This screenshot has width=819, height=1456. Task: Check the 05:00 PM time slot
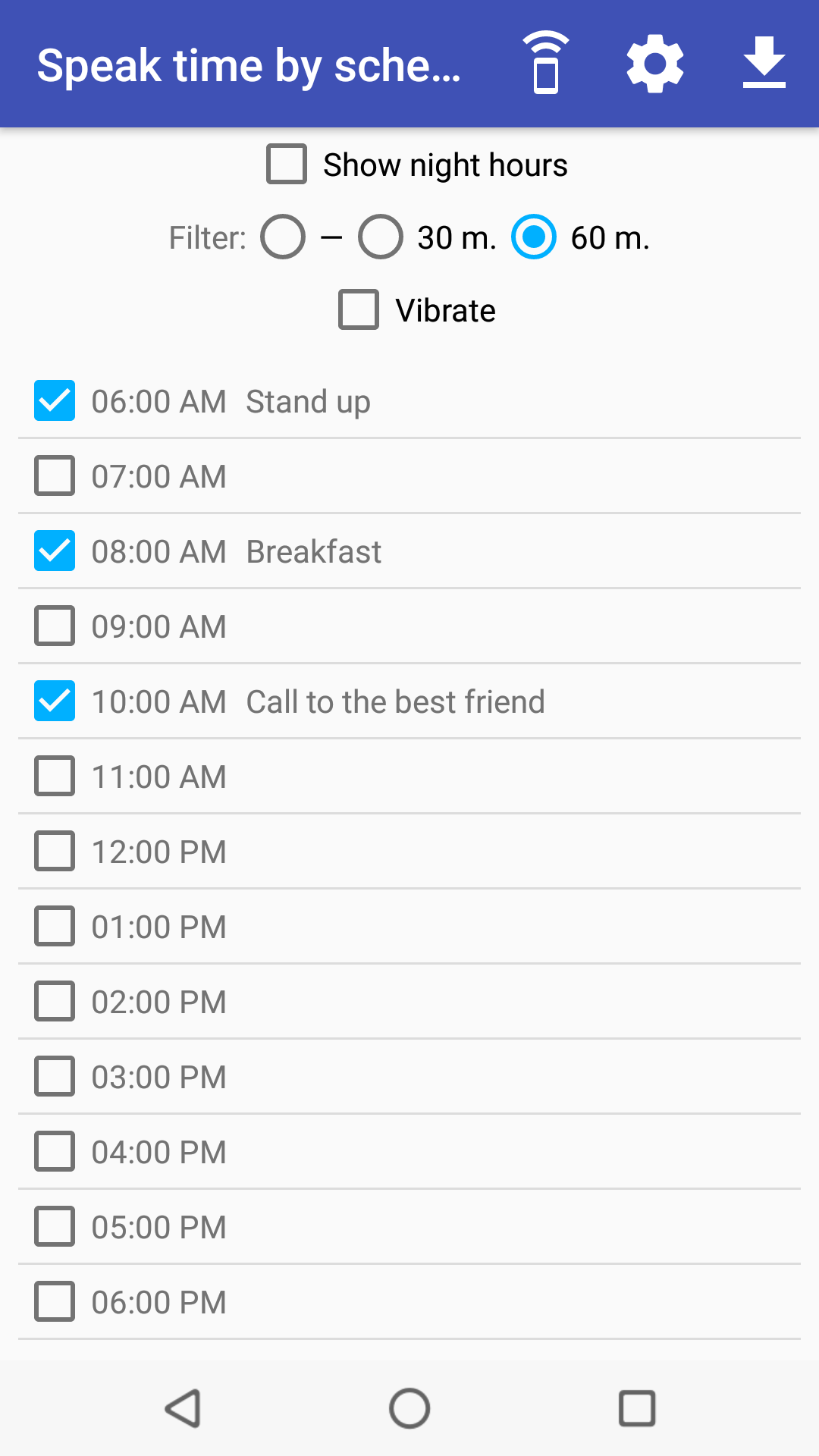point(55,1226)
